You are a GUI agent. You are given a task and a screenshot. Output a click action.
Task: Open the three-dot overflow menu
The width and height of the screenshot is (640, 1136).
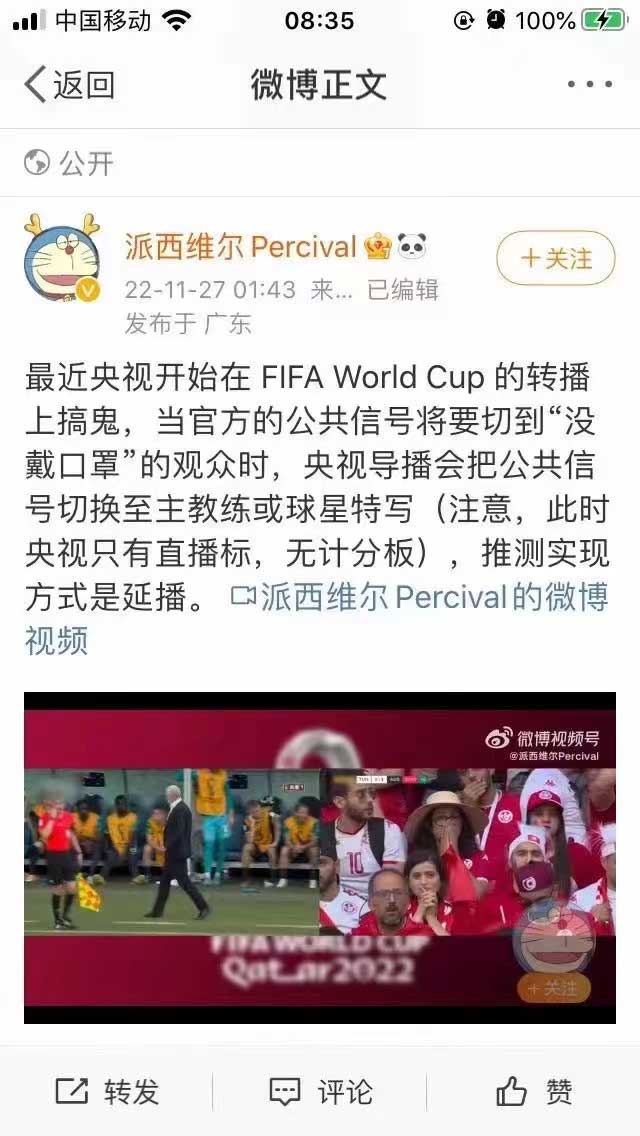point(588,85)
